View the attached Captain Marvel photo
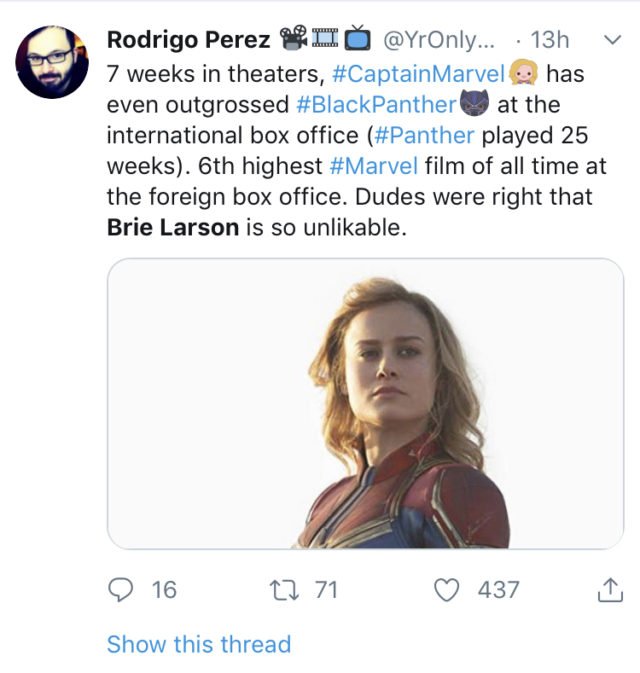This screenshot has width=640, height=673. point(365,403)
